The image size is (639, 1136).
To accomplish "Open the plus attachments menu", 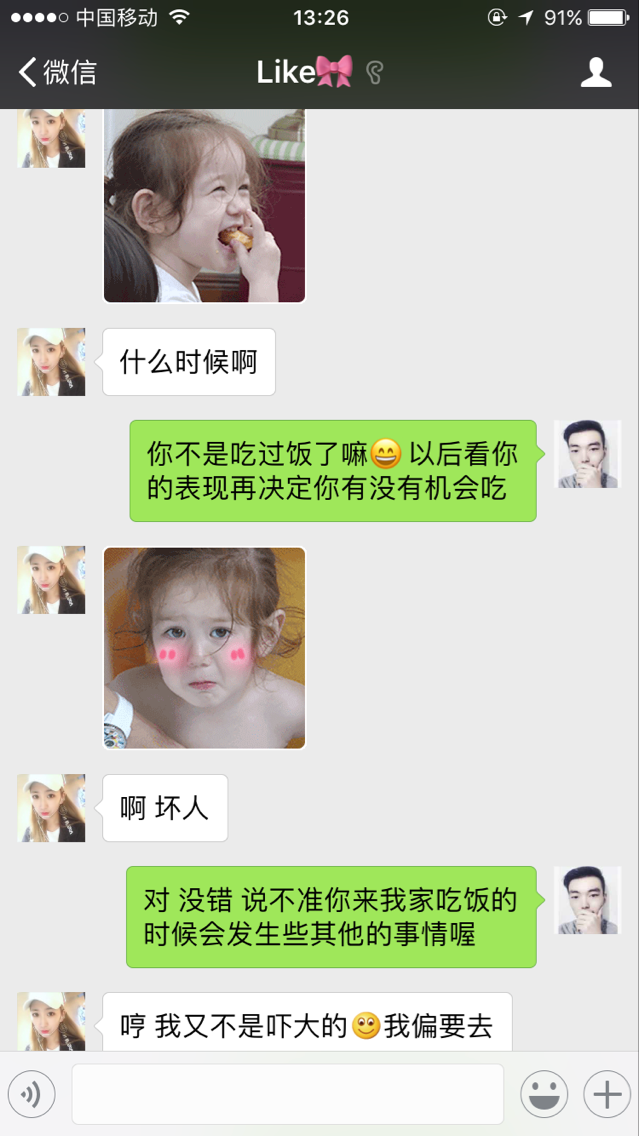I will (607, 1094).
